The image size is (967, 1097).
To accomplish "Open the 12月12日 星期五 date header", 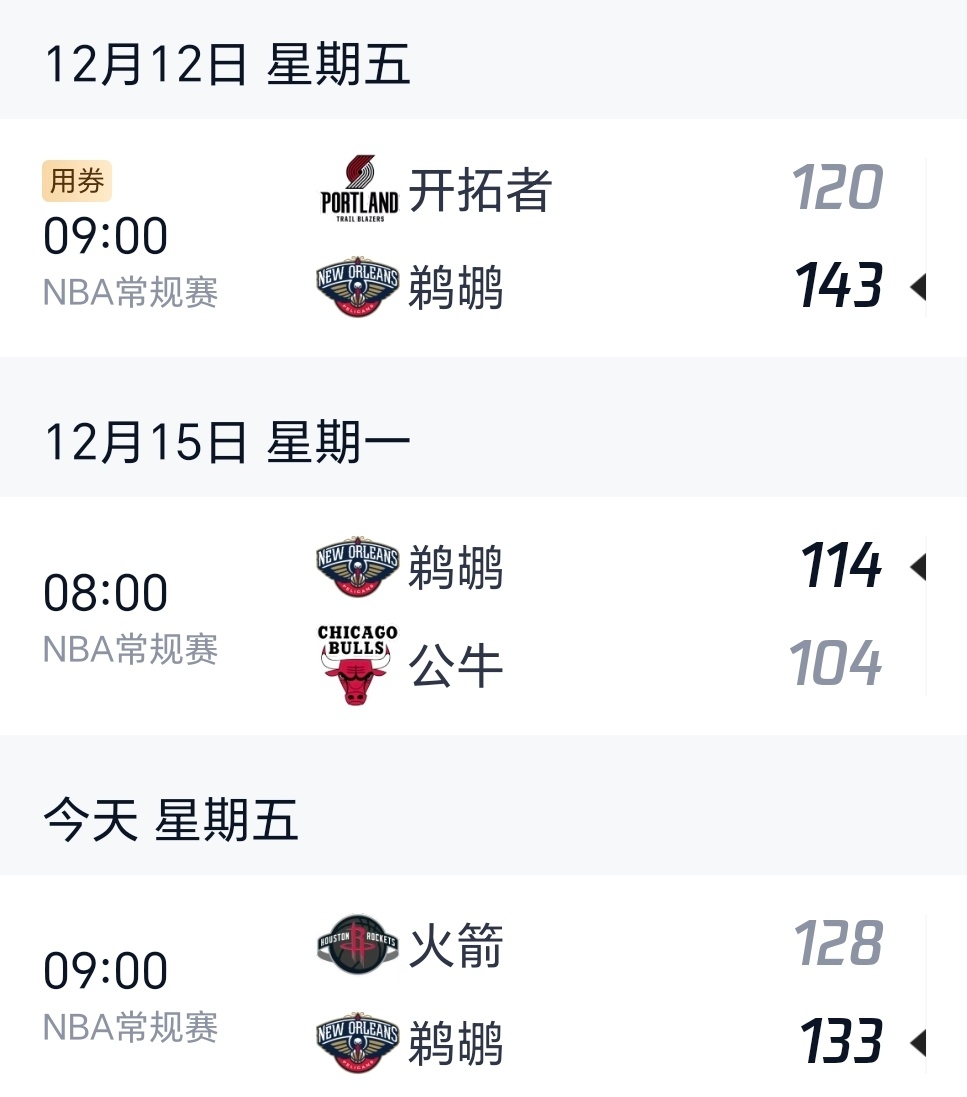I will 228,63.
